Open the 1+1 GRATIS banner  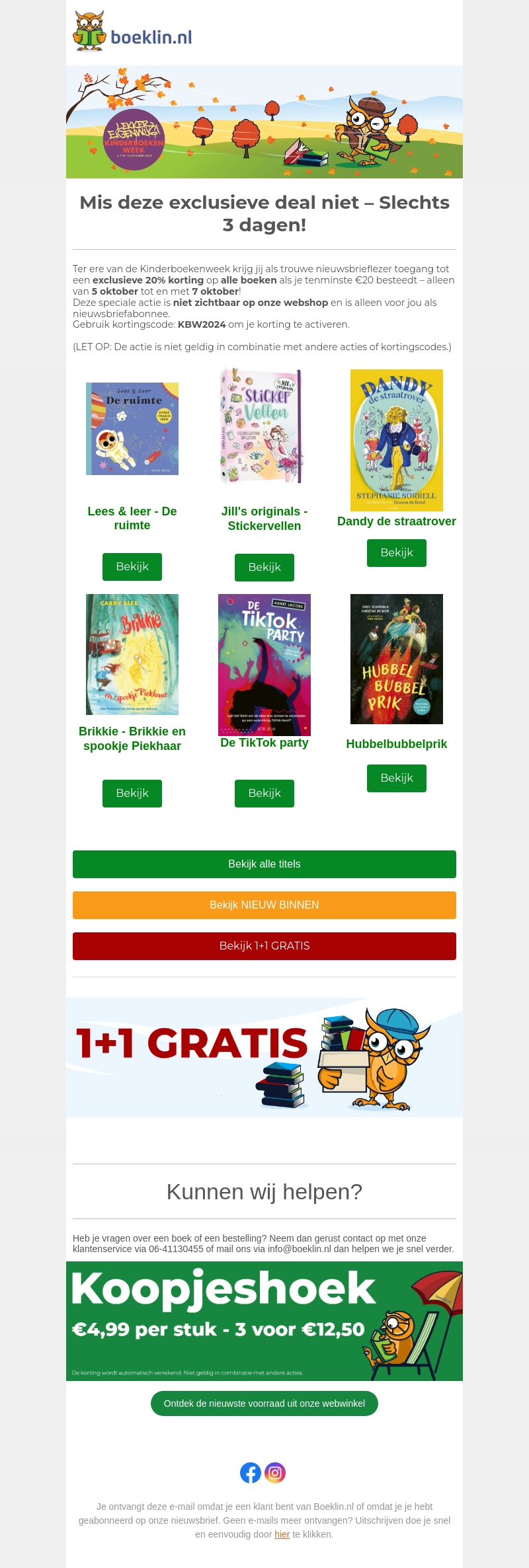(264, 1057)
